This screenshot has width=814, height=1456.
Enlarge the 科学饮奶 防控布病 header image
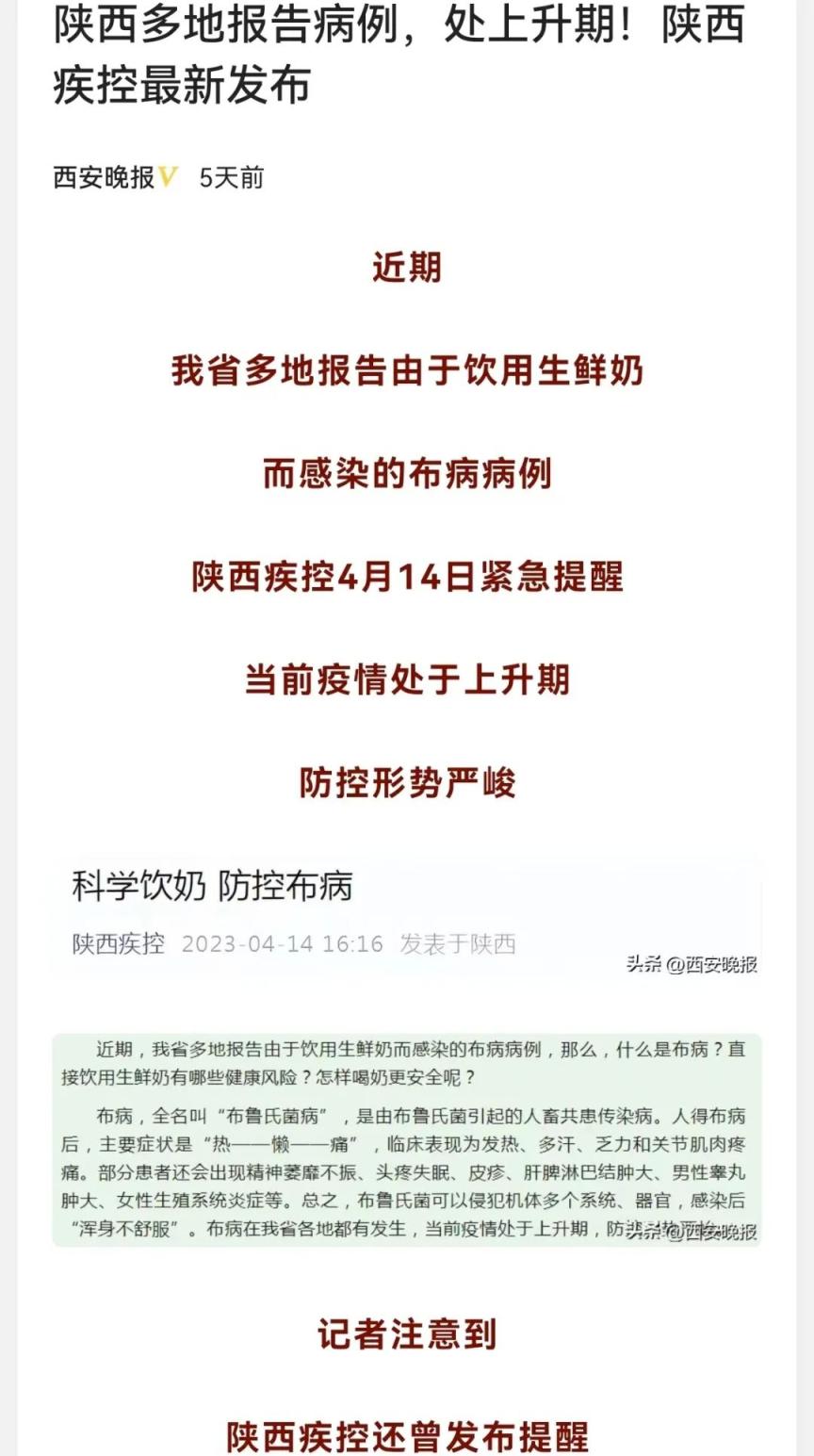406,914
